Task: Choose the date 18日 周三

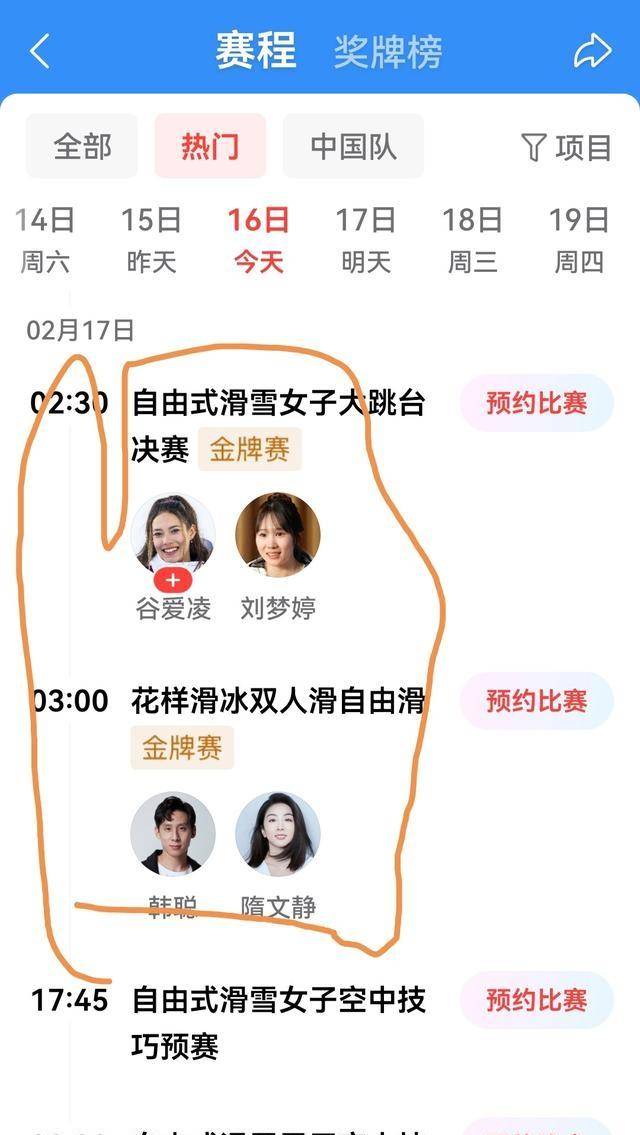Action: [472, 240]
